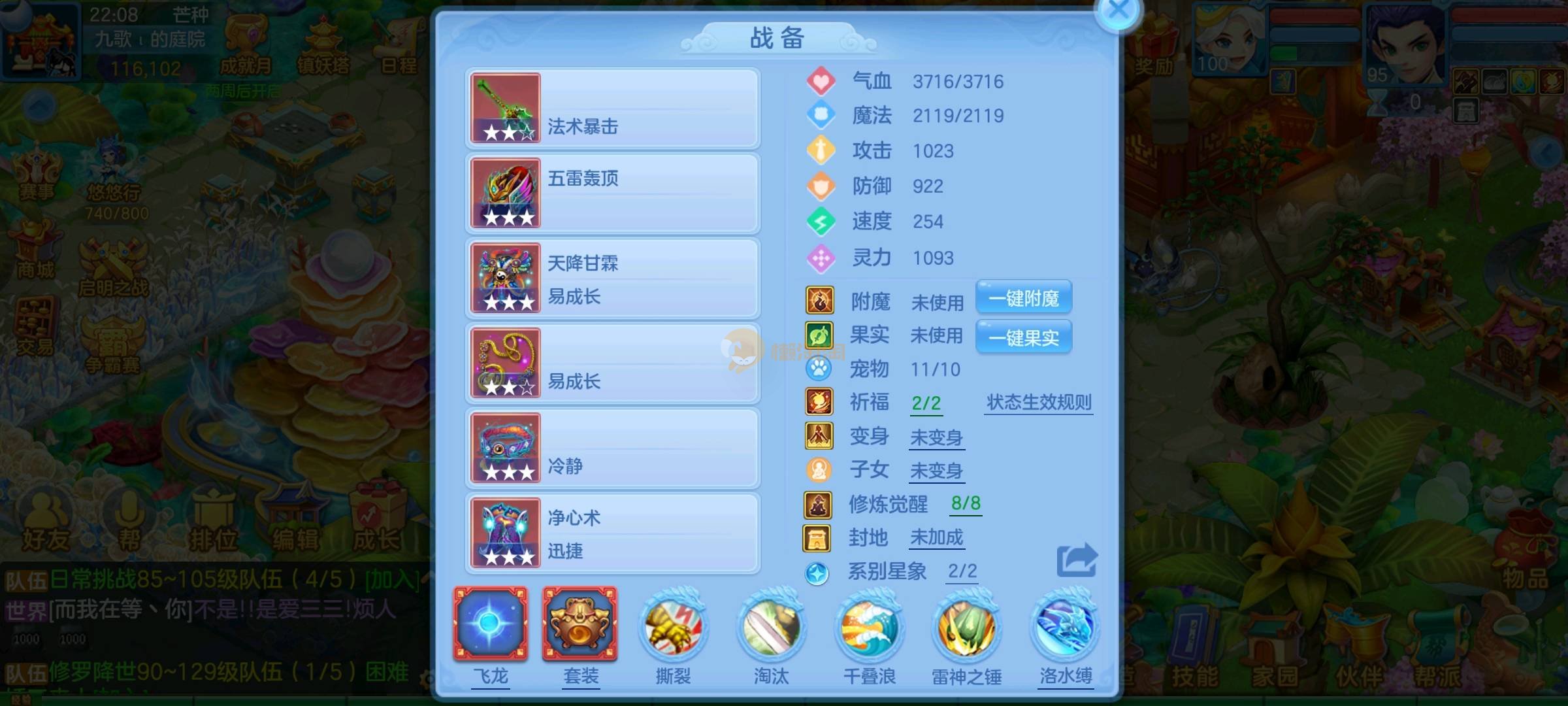The image size is (1568, 706).
Task: Select the 洛水缚 skill
Action: (1065, 628)
